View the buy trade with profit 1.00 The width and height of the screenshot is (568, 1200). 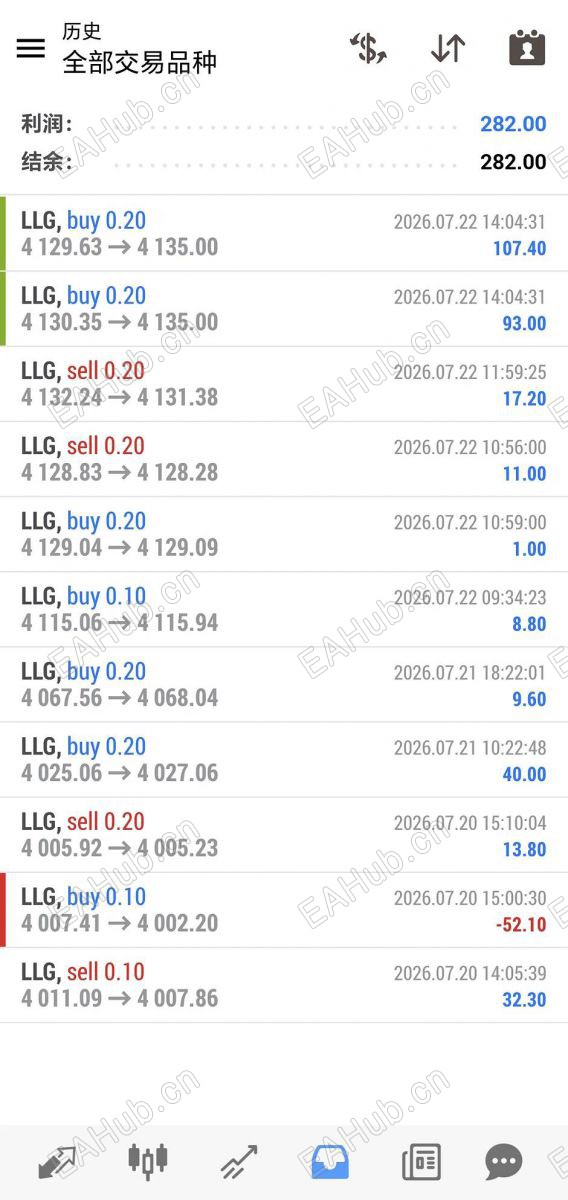(284, 534)
